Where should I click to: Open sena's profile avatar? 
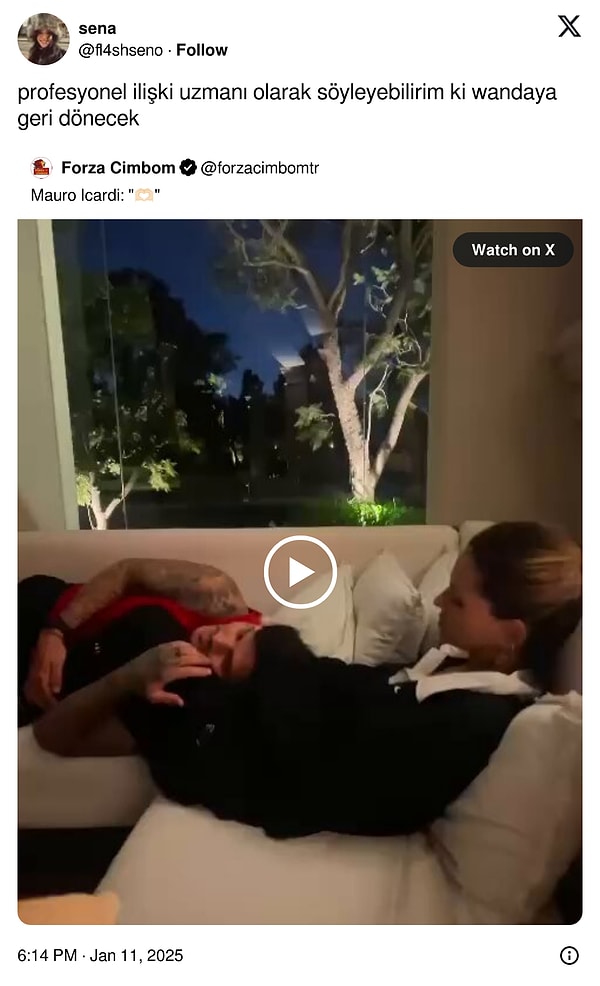tap(43, 39)
